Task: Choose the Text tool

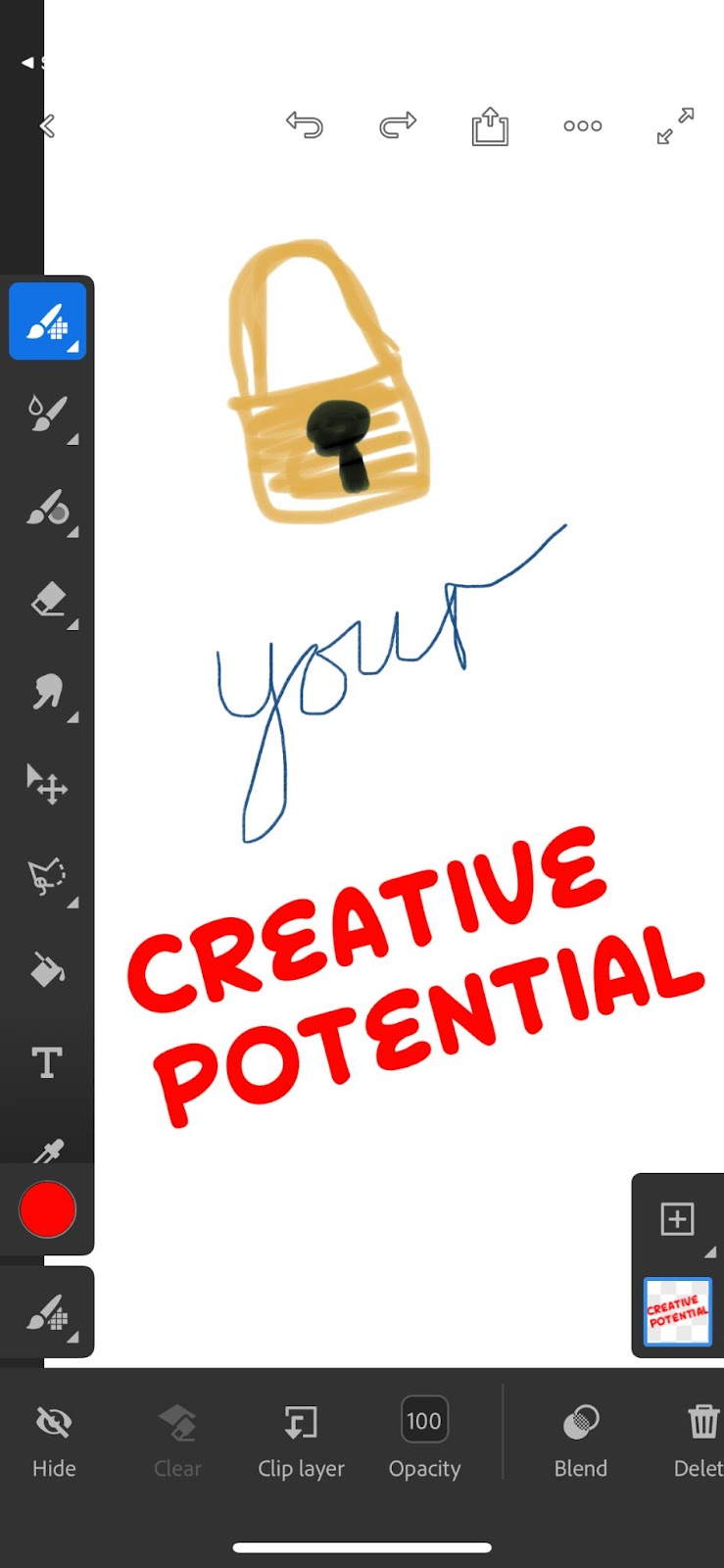Action: pyautogui.click(x=47, y=1062)
